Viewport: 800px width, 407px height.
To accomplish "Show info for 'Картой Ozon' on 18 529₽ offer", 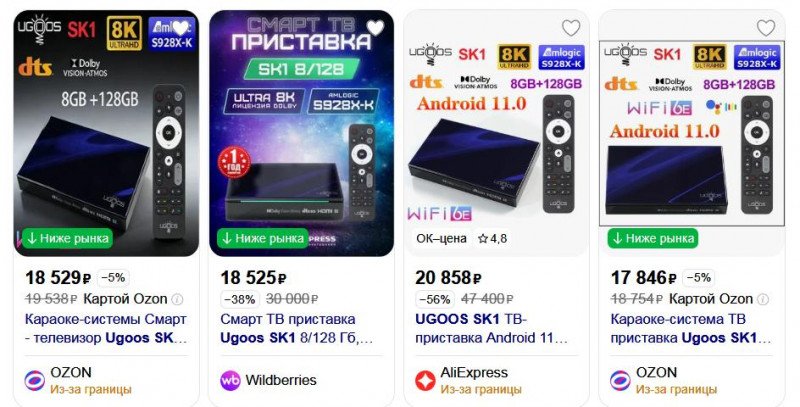I will tap(178, 299).
